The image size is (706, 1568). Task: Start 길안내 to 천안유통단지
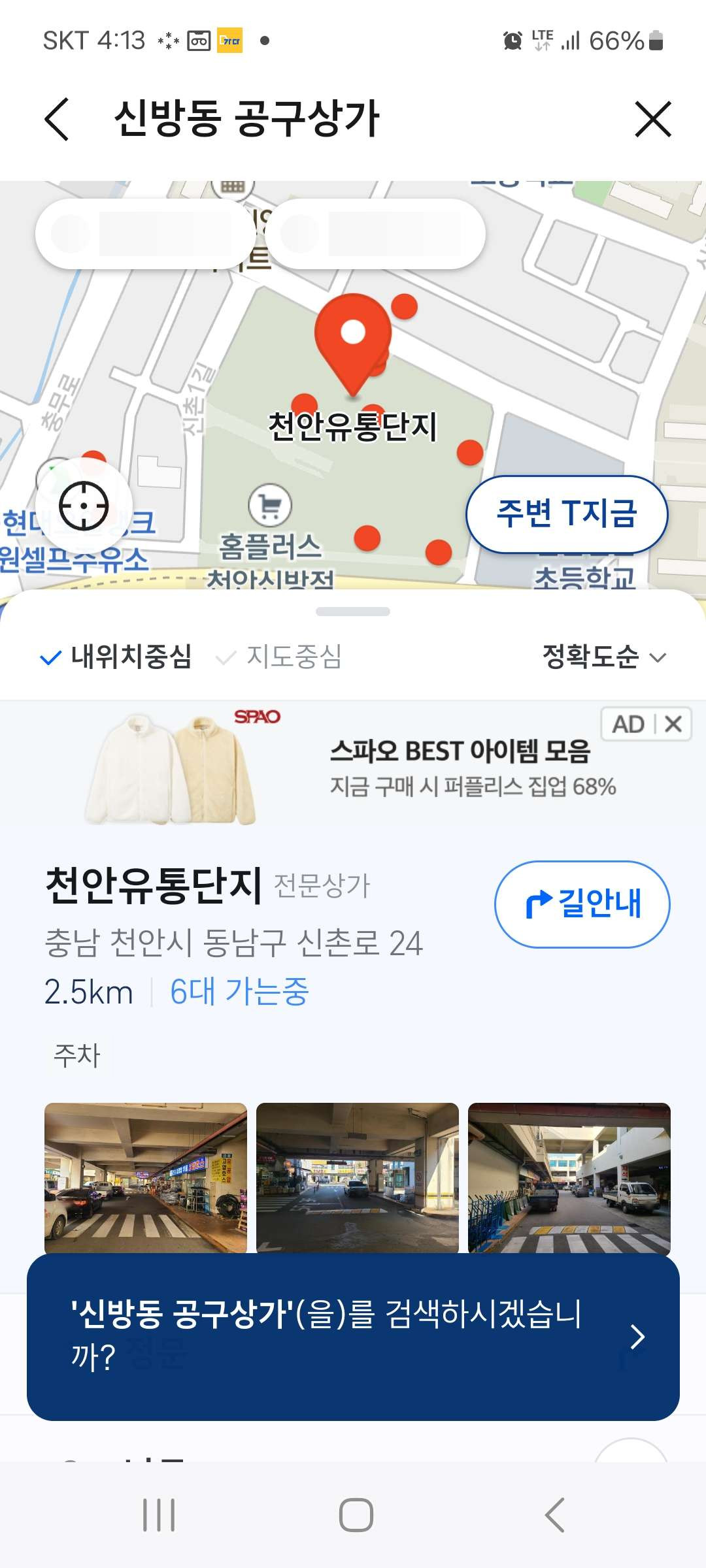582,904
